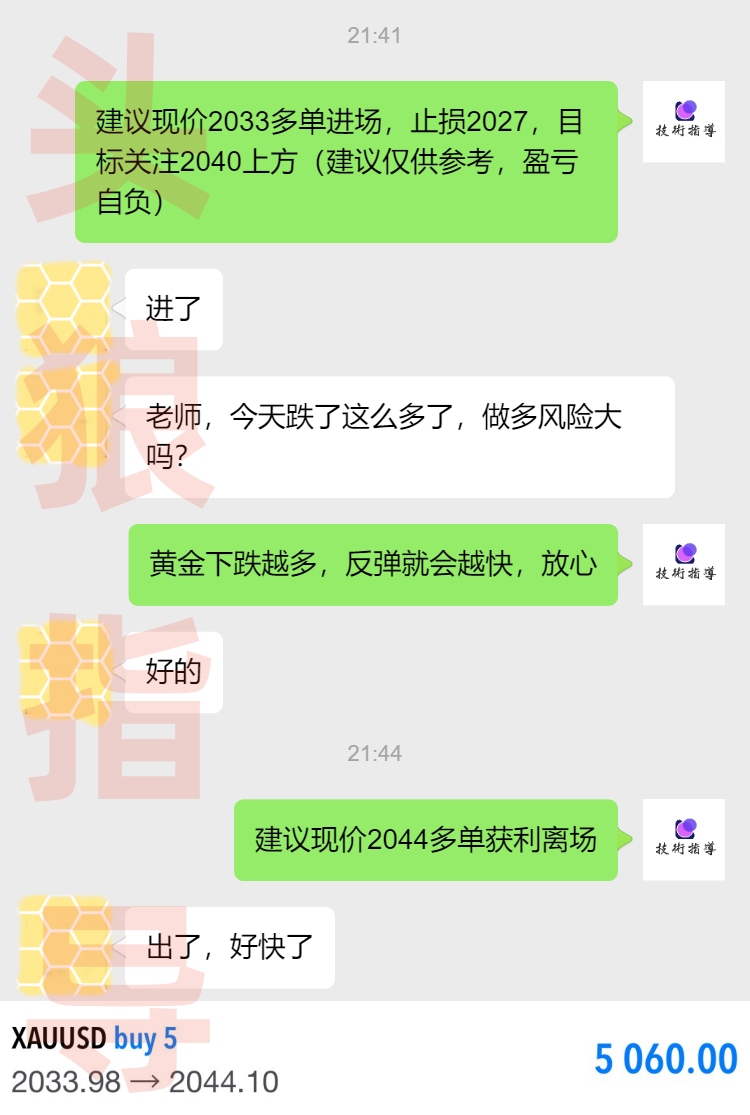Screen dimensions: 750x1115
Task: Open the blue buy 5 label
Action: click(145, 1038)
